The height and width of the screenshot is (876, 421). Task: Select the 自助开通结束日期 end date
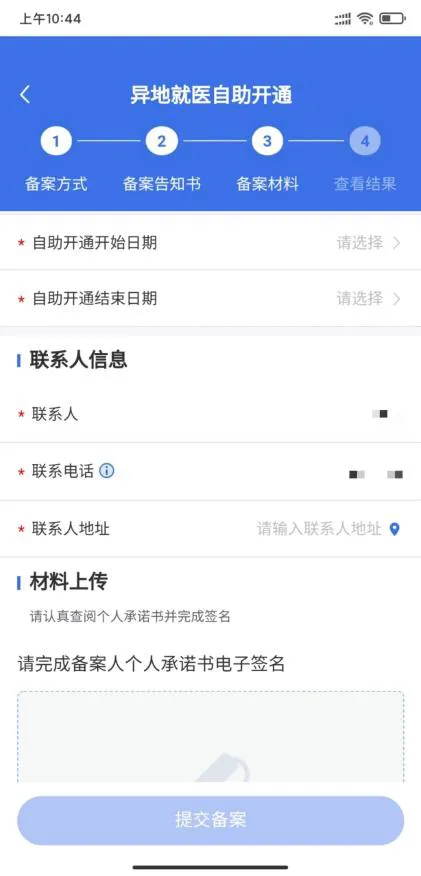pos(210,298)
